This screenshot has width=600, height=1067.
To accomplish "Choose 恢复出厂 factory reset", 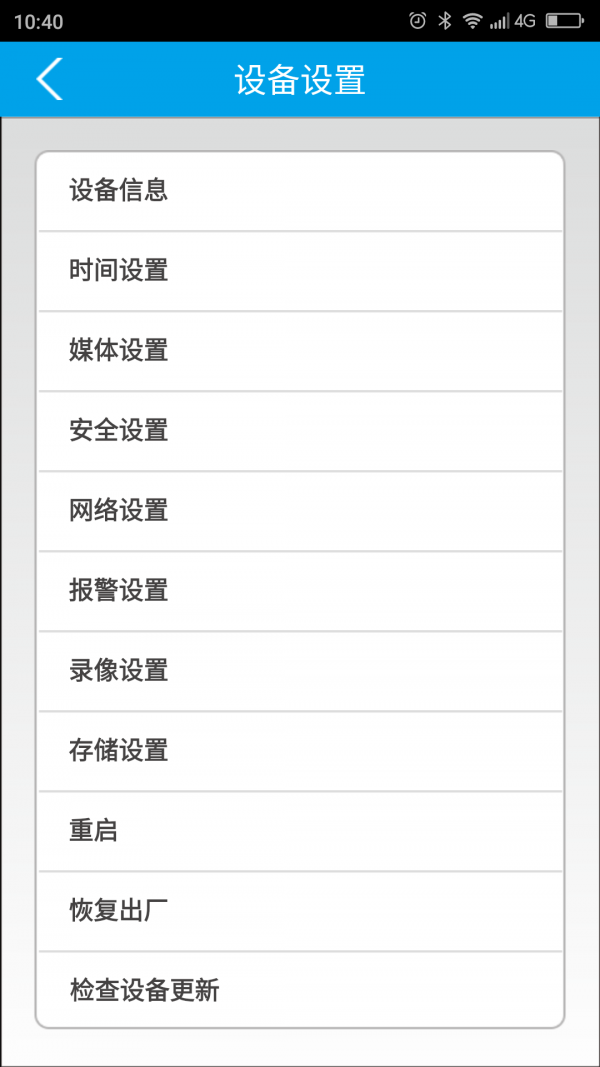I will pos(300,910).
